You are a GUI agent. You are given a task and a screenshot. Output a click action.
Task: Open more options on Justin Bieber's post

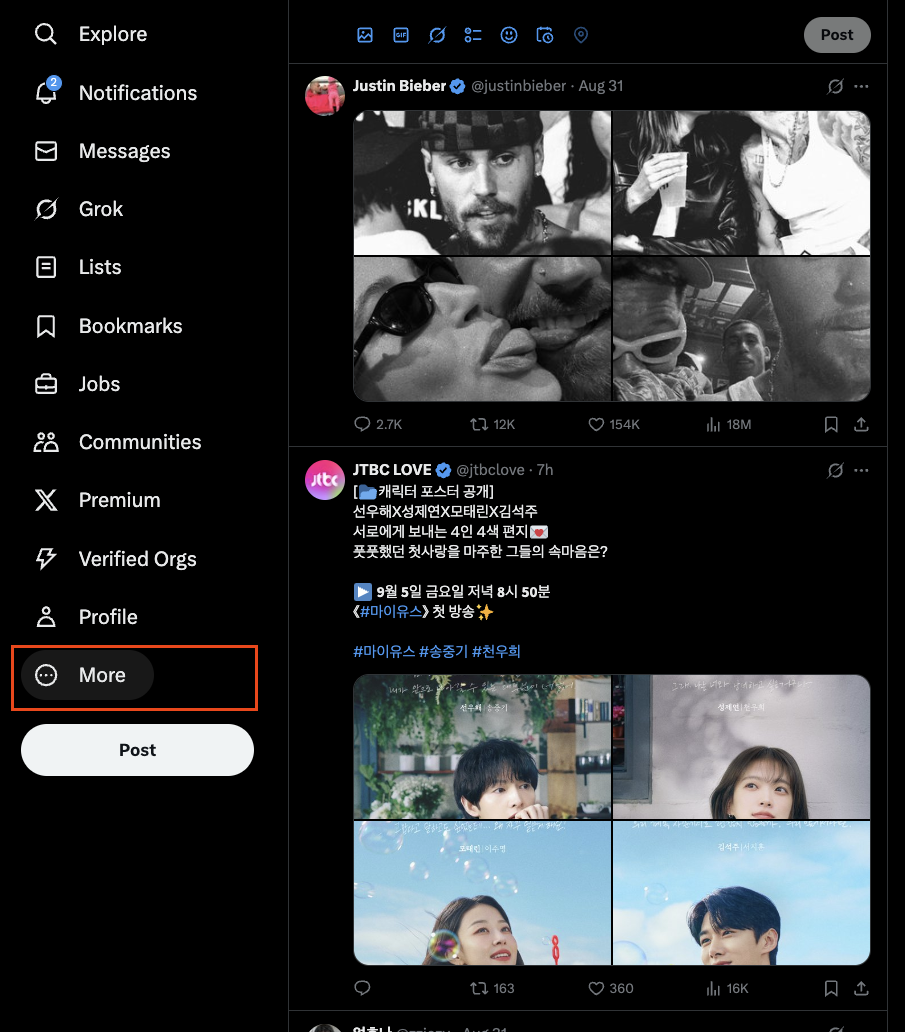coord(862,86)
